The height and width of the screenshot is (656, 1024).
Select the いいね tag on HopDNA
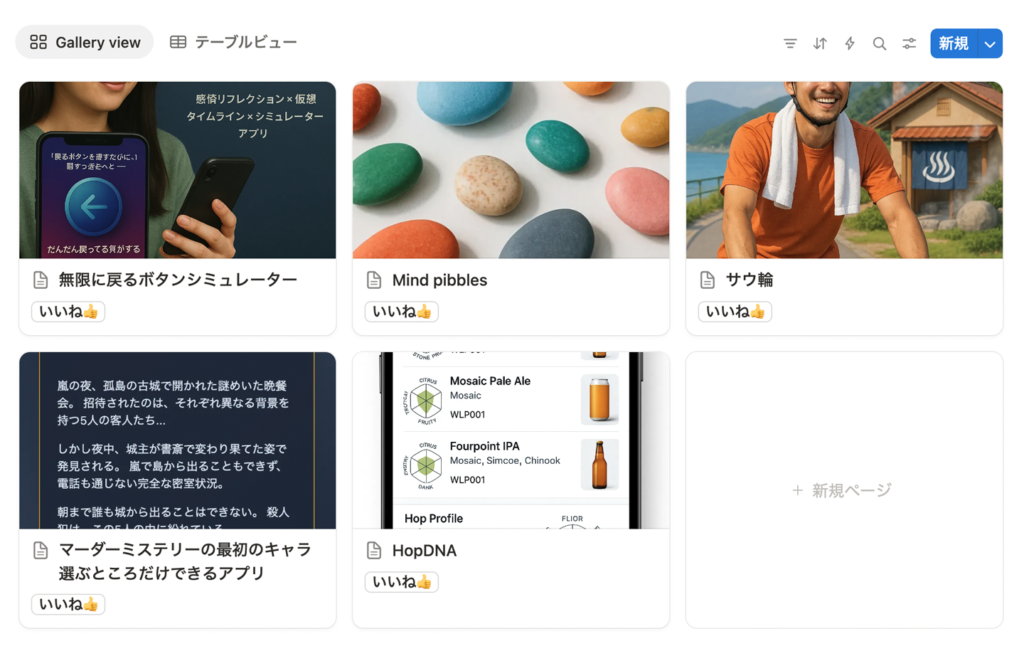coord(401,582)
